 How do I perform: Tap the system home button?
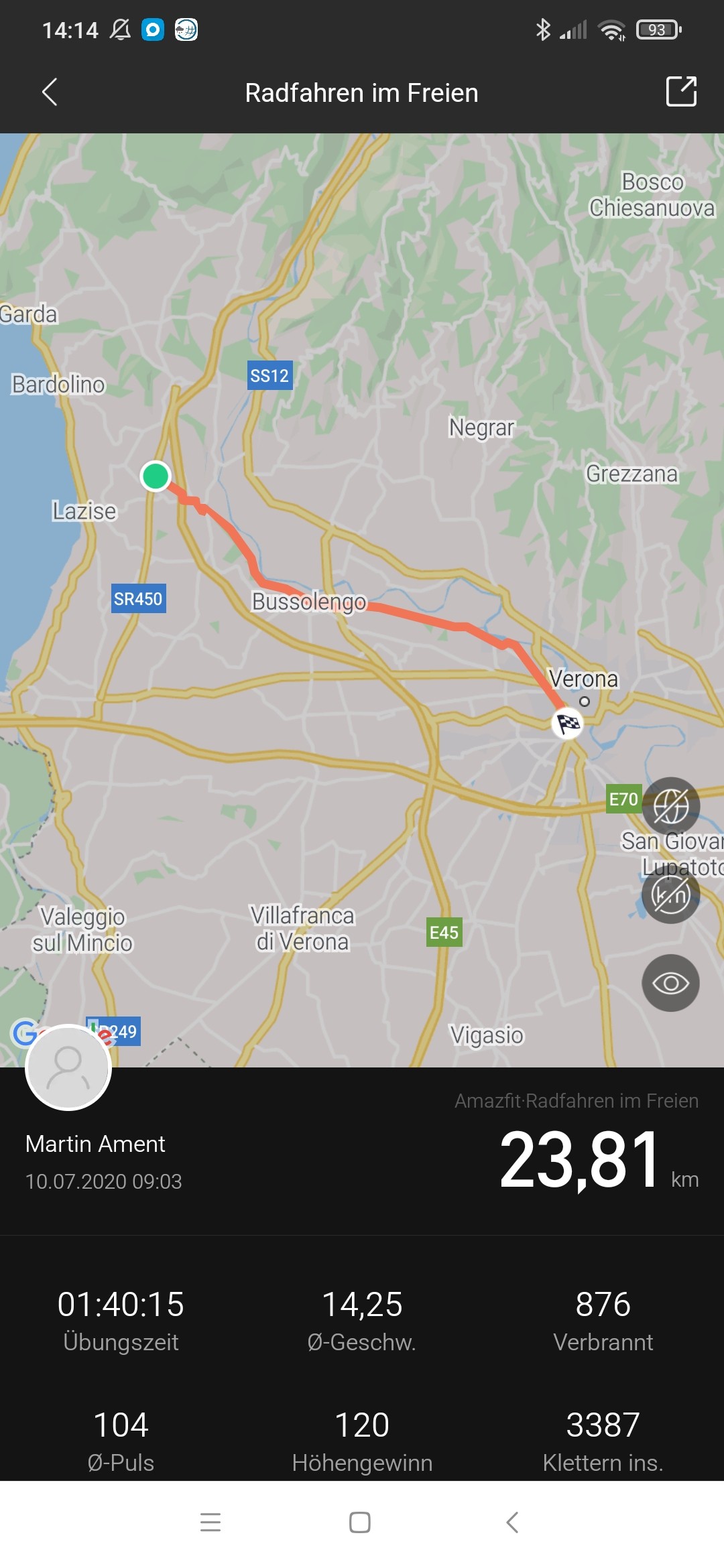point(360,1522)
